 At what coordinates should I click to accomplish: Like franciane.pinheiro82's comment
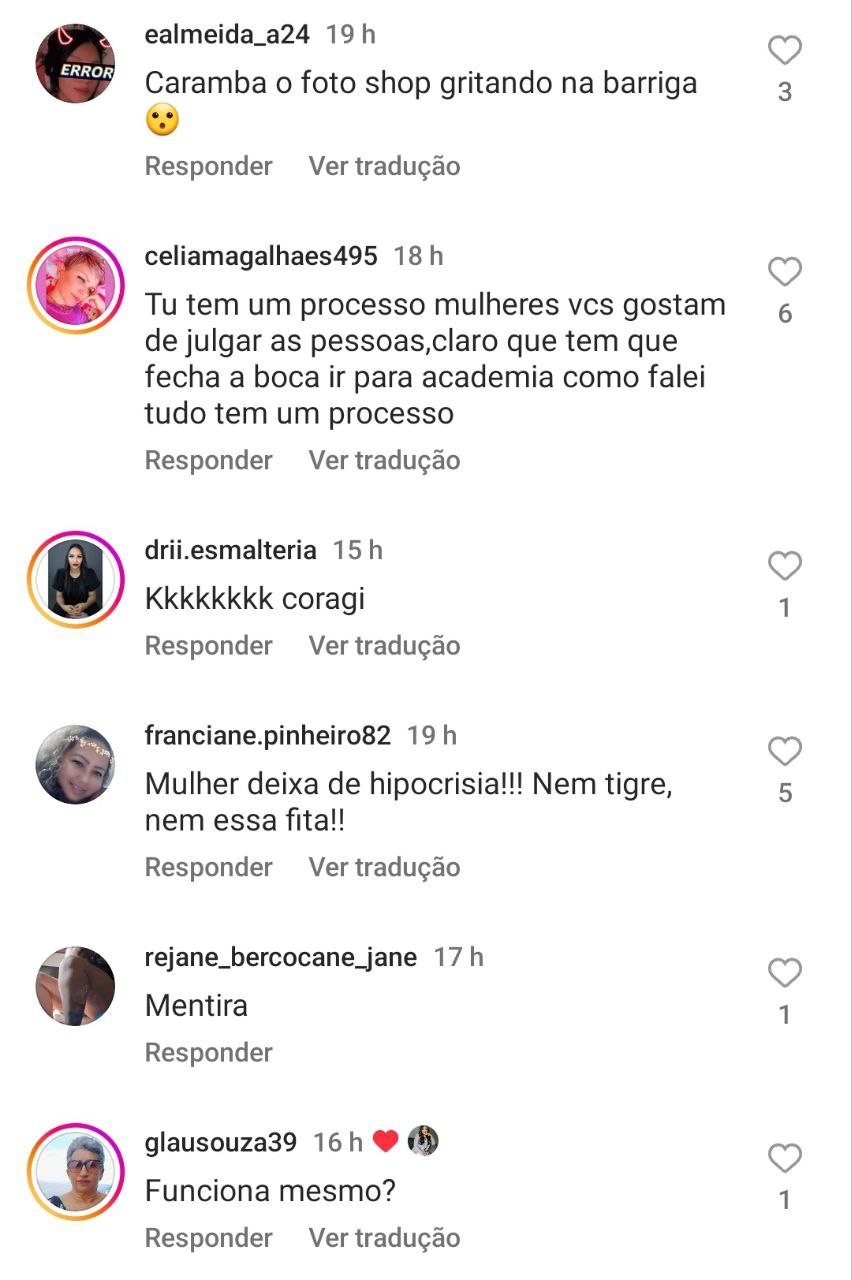[x=785, y=751]
